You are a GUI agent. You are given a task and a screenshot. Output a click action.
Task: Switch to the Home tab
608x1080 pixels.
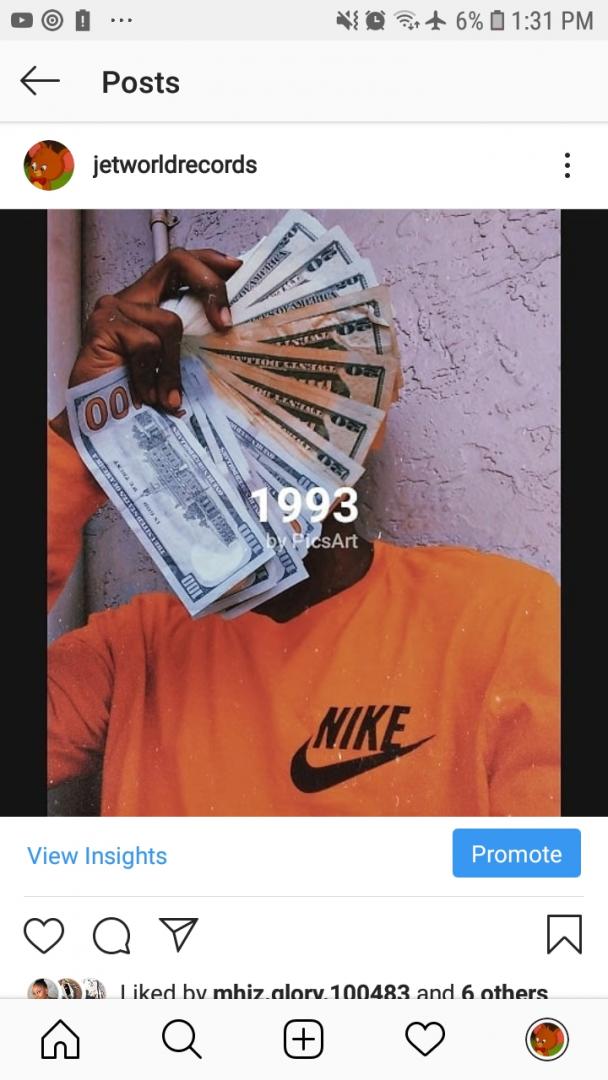[x=60, y=1040]
